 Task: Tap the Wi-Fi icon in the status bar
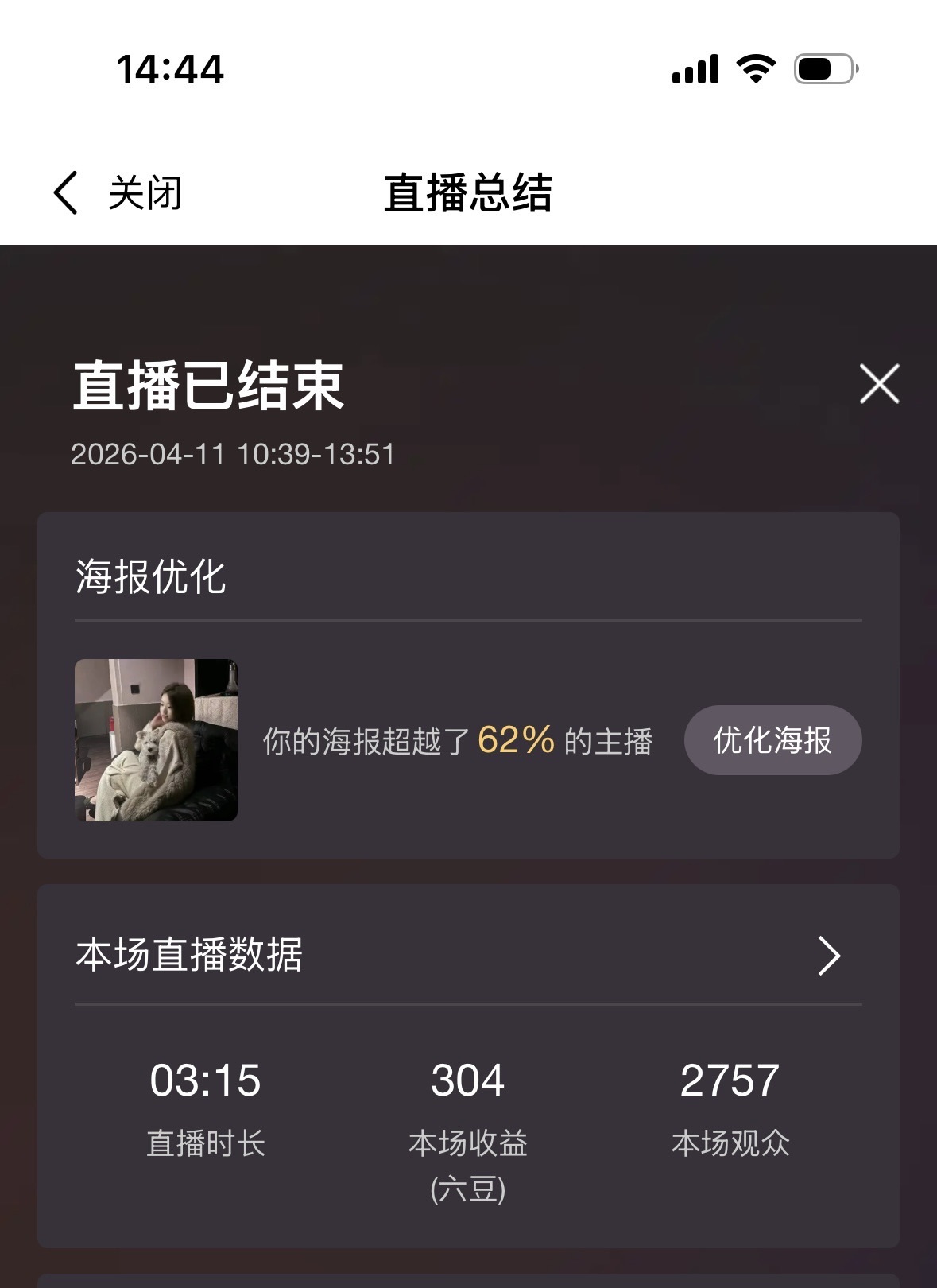(753, 71)
